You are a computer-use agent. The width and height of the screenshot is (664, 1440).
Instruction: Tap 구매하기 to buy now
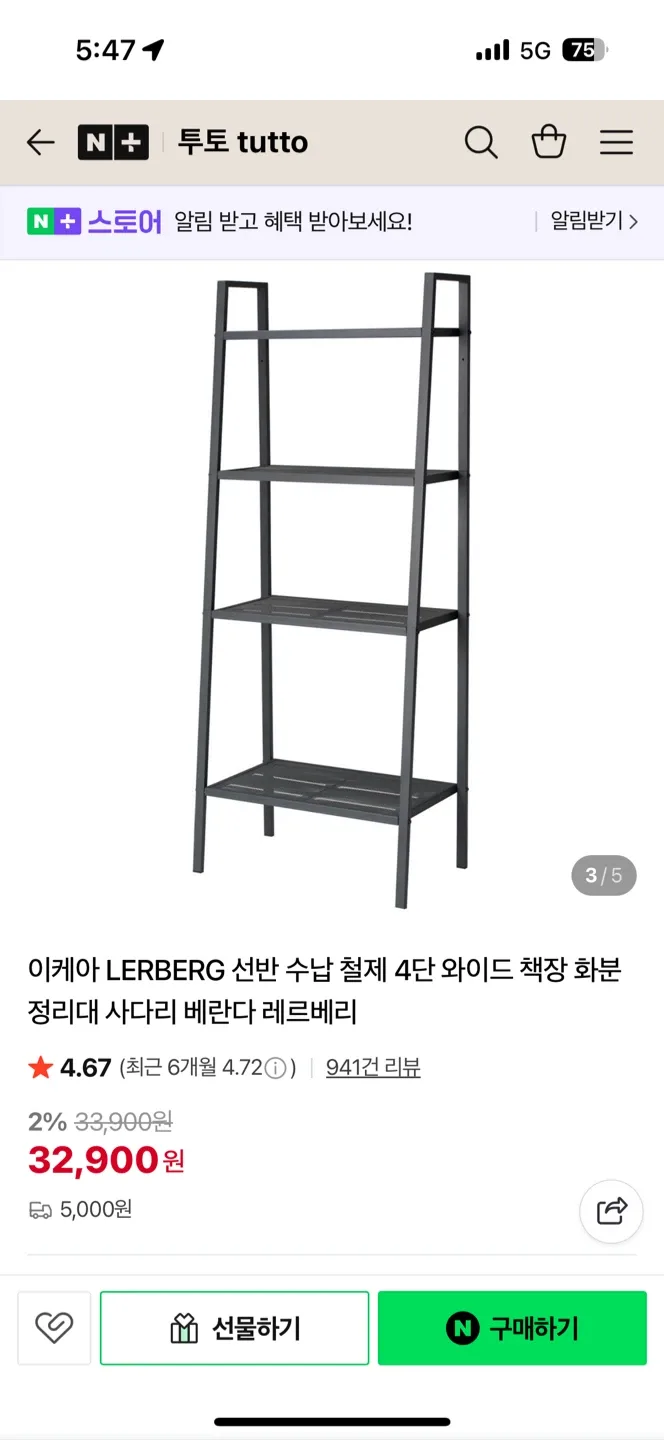(512, 1328)
